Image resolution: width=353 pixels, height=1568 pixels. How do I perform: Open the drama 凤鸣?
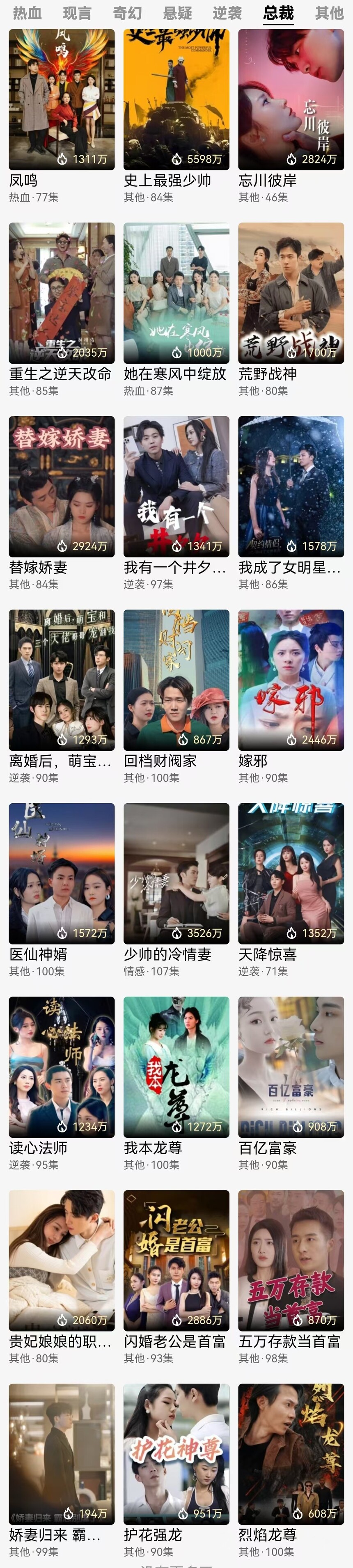coord(62,99)
